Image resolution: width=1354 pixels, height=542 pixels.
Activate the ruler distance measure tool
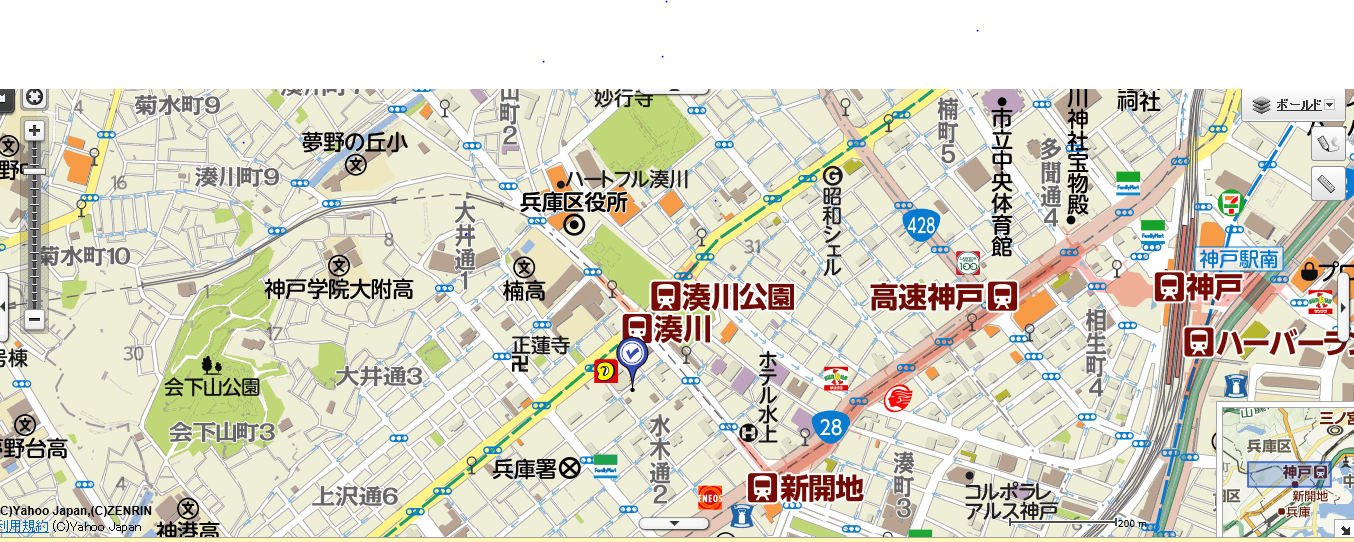(1328, 184)
